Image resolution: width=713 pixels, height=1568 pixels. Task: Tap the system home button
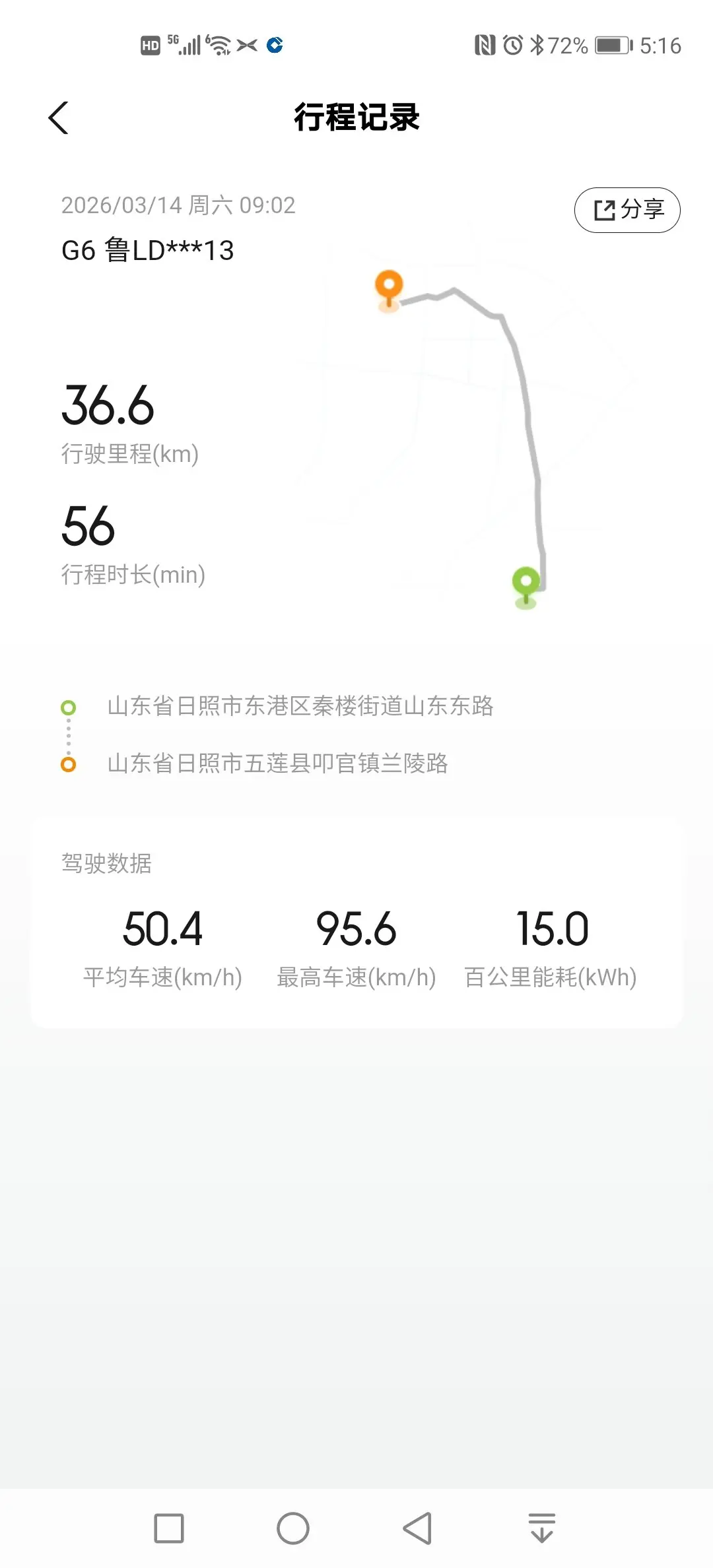click(x=293, y=1528)
